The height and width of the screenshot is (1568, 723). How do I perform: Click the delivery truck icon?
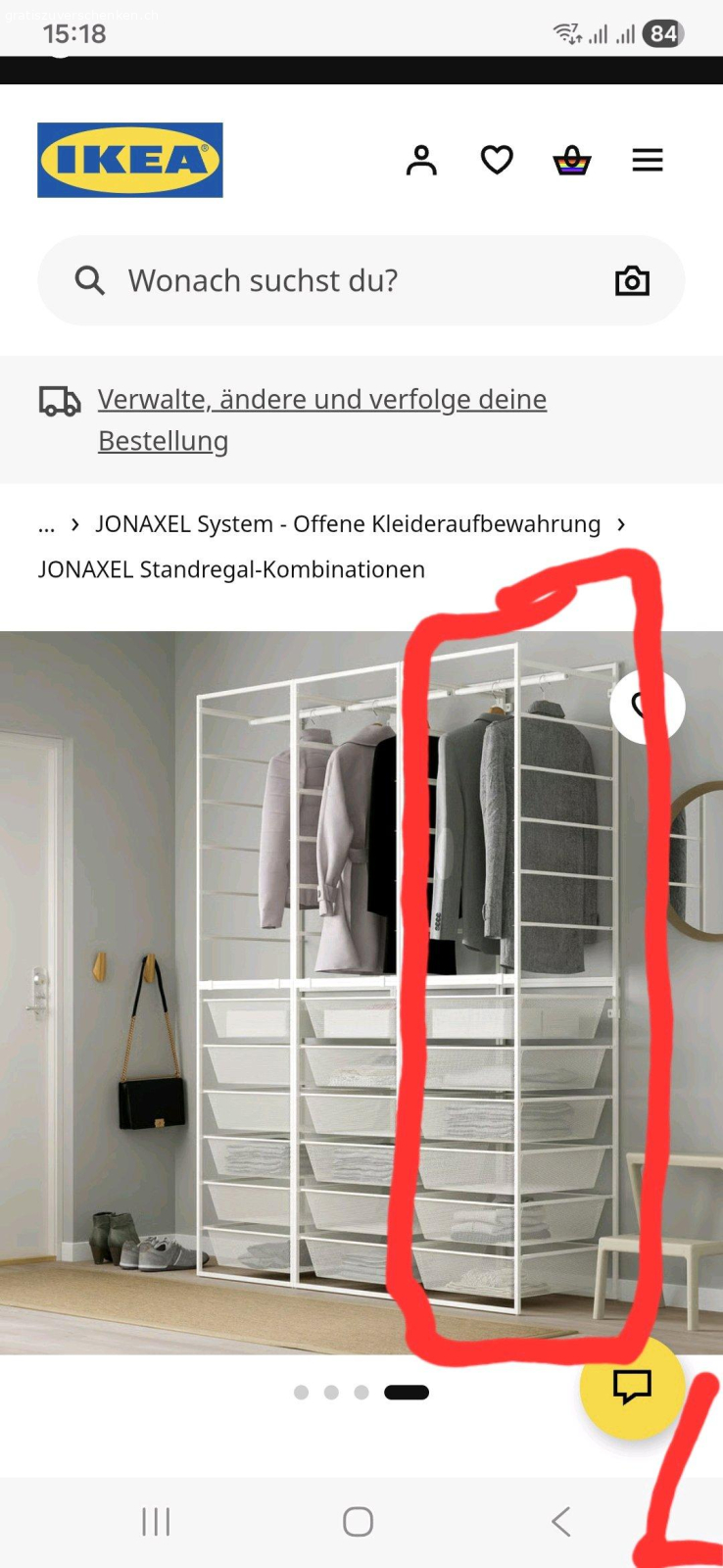tap(59, 400)
